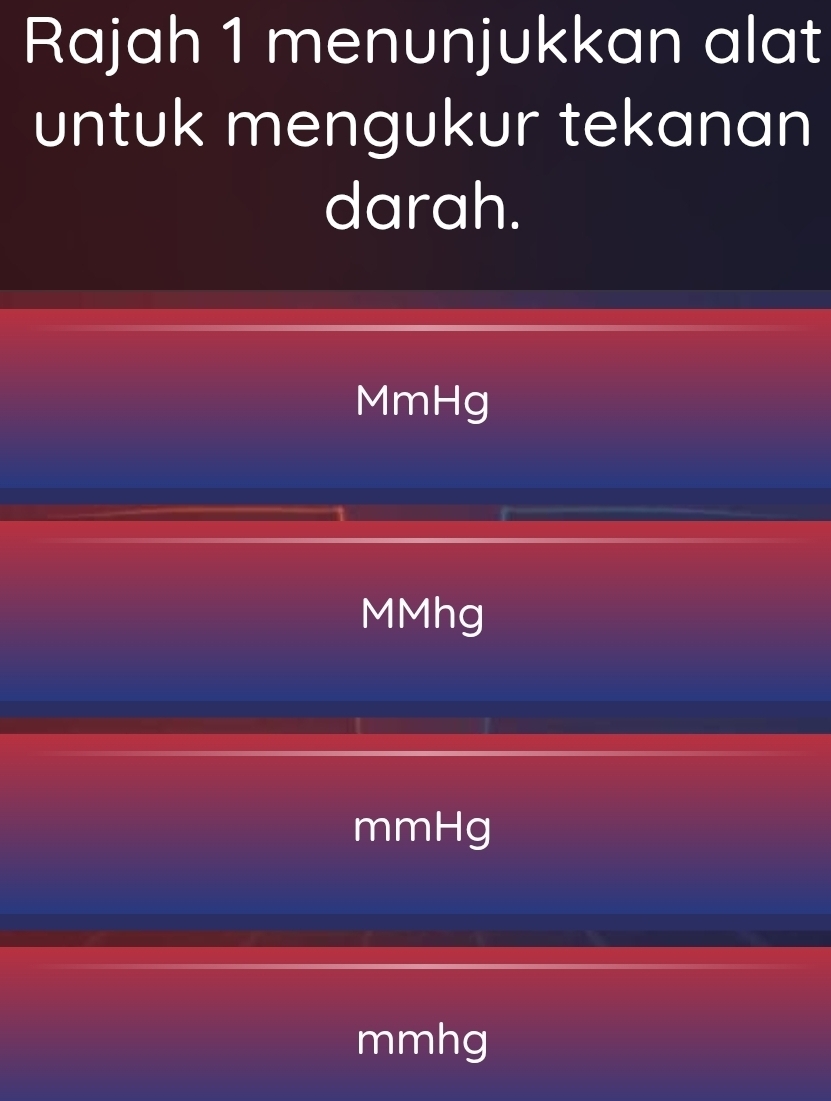831x1101 pixels.
Task: Select the answer MmHg
Action: 422,402
